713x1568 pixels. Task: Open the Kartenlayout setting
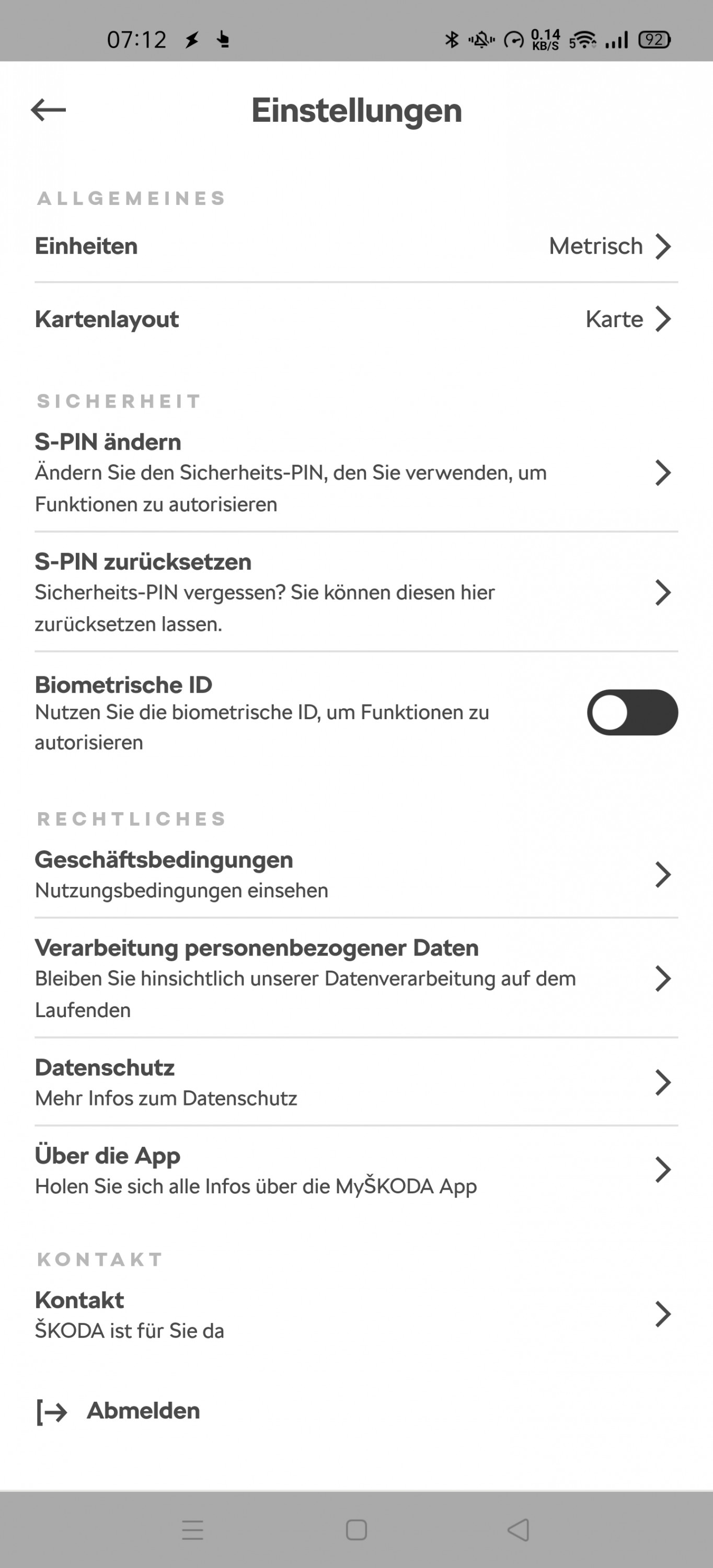click(x=356, y=319)
